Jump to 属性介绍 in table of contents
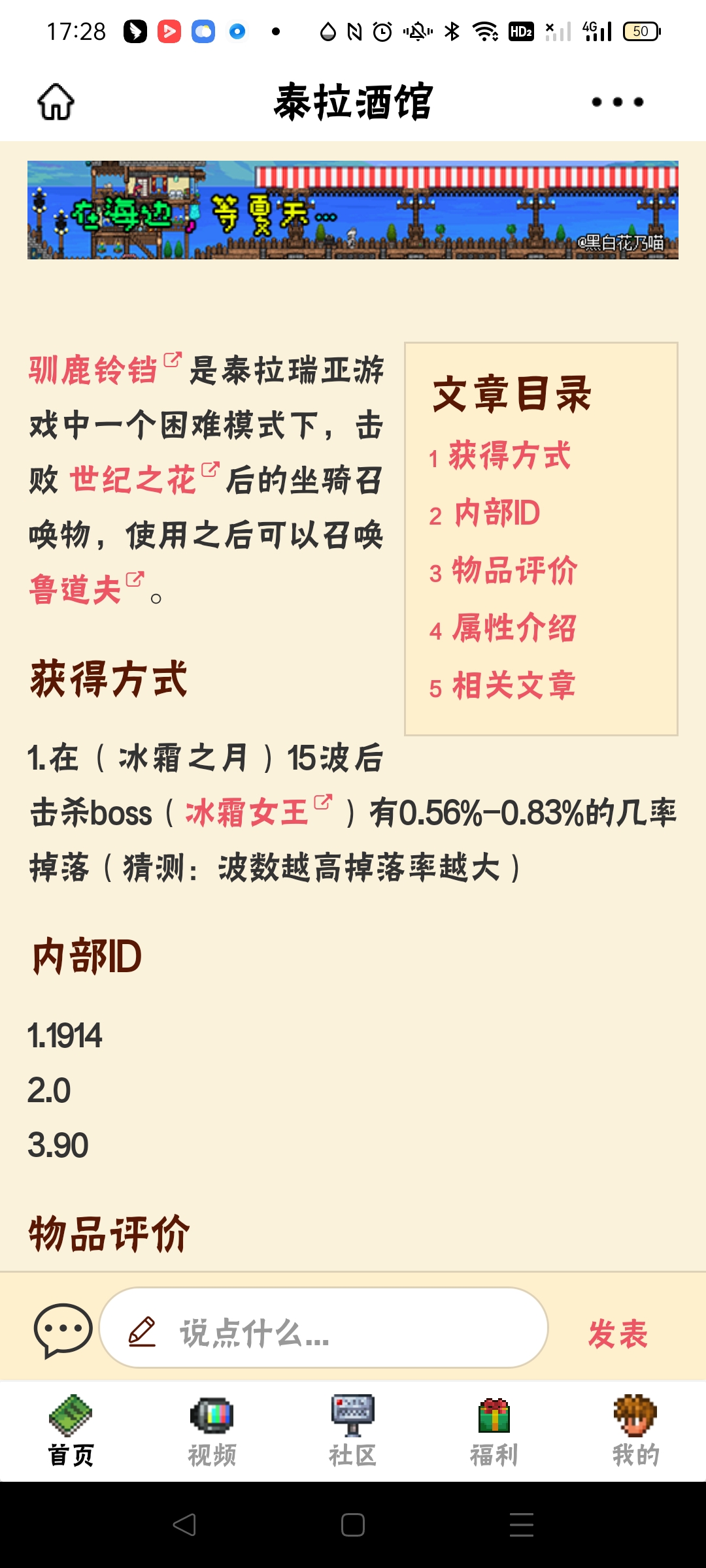 [514, 628]
